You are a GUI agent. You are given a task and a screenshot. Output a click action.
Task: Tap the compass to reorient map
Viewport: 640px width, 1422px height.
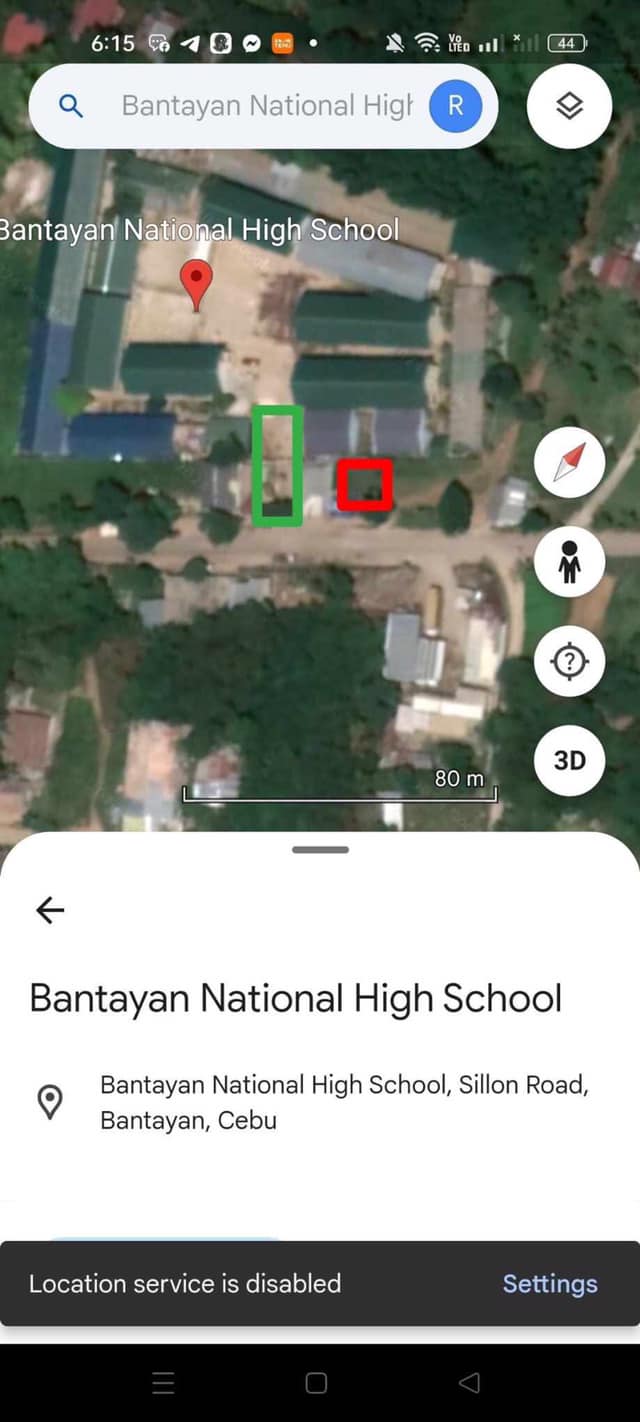pos(569,463)
